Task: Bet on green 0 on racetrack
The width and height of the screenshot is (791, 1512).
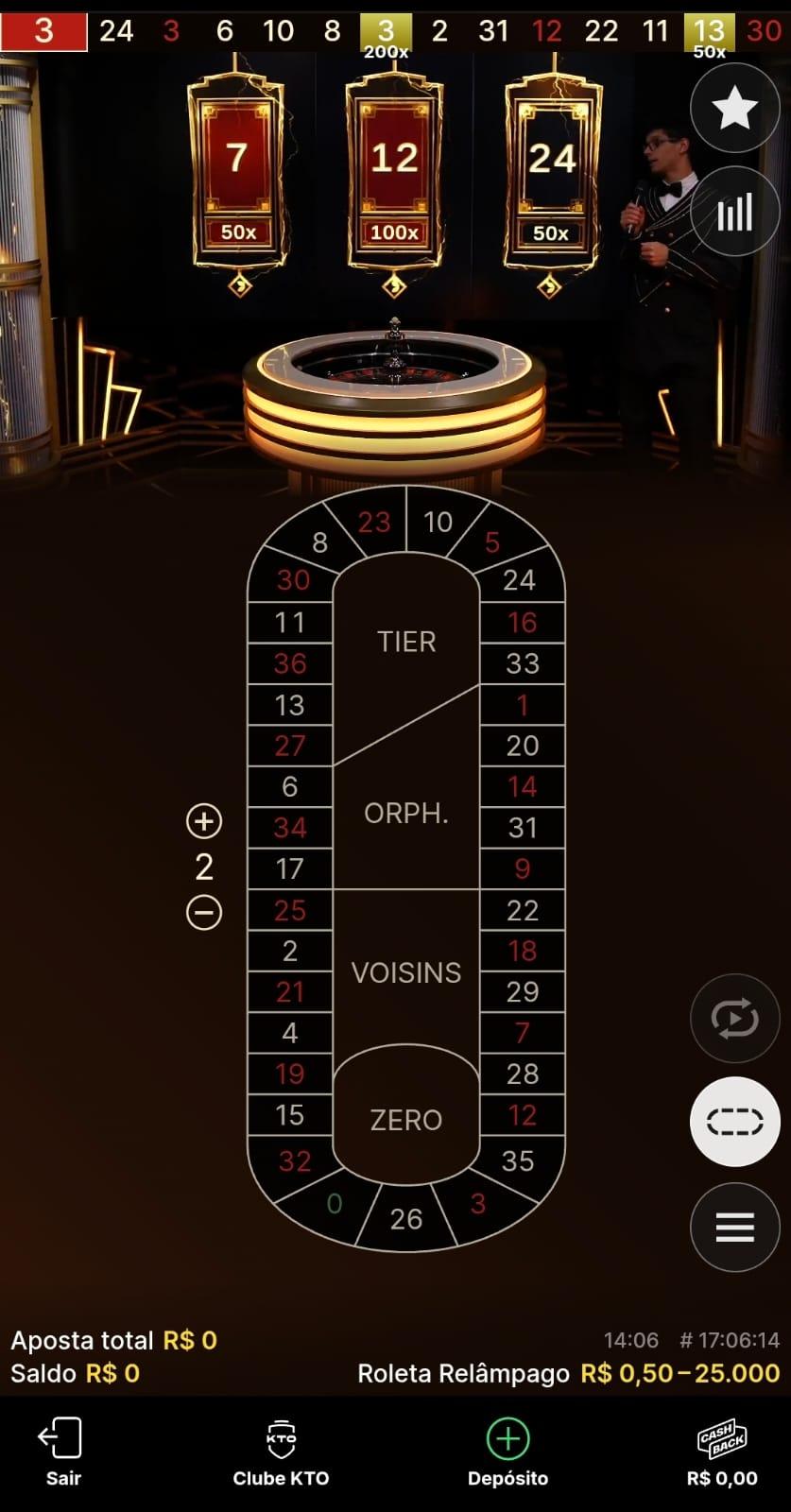Action: pyautogui.click(x=334, y=1204)
